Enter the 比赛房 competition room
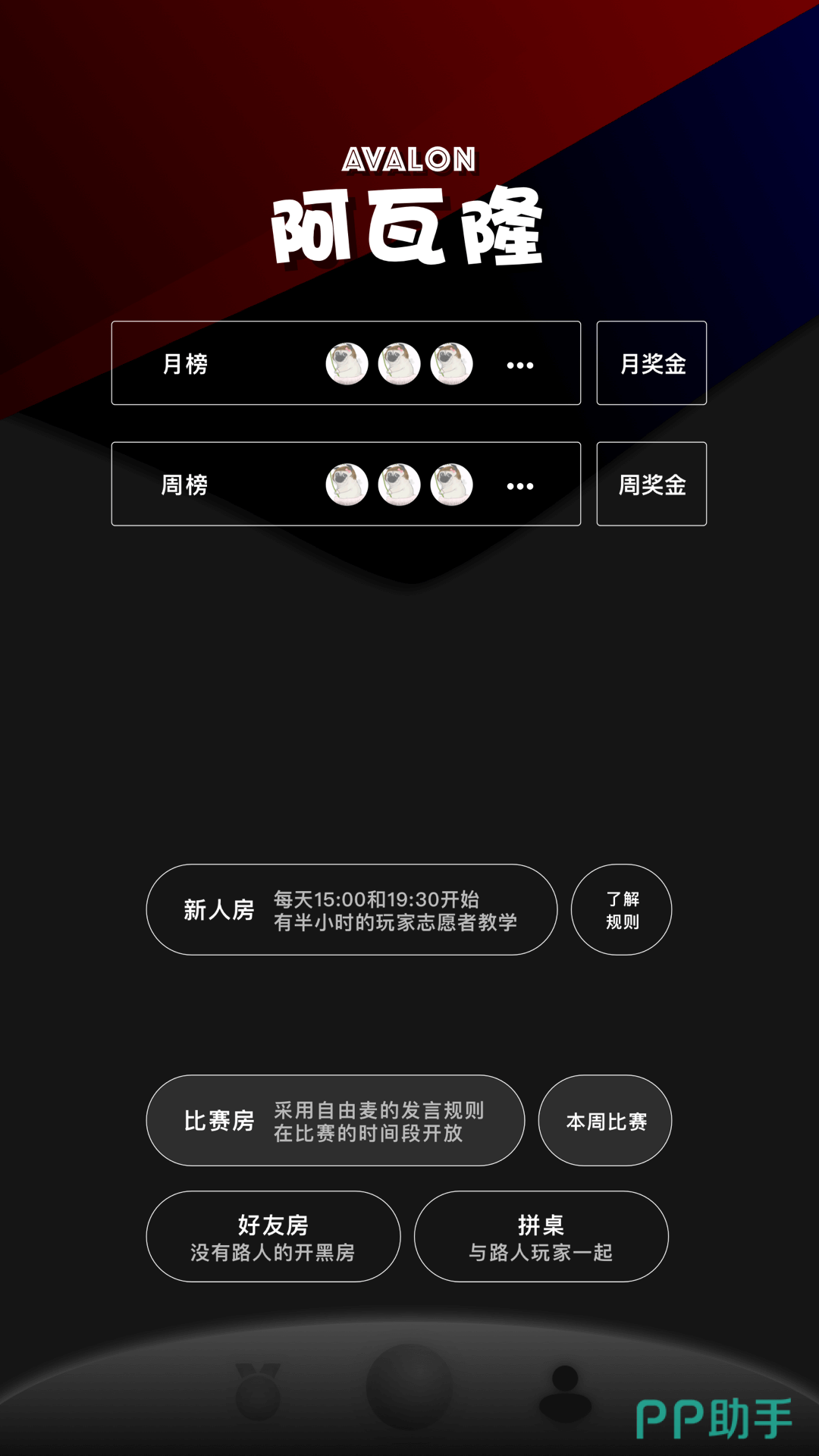Viewport: 819px width, 1456px height. coord(335,1120)
